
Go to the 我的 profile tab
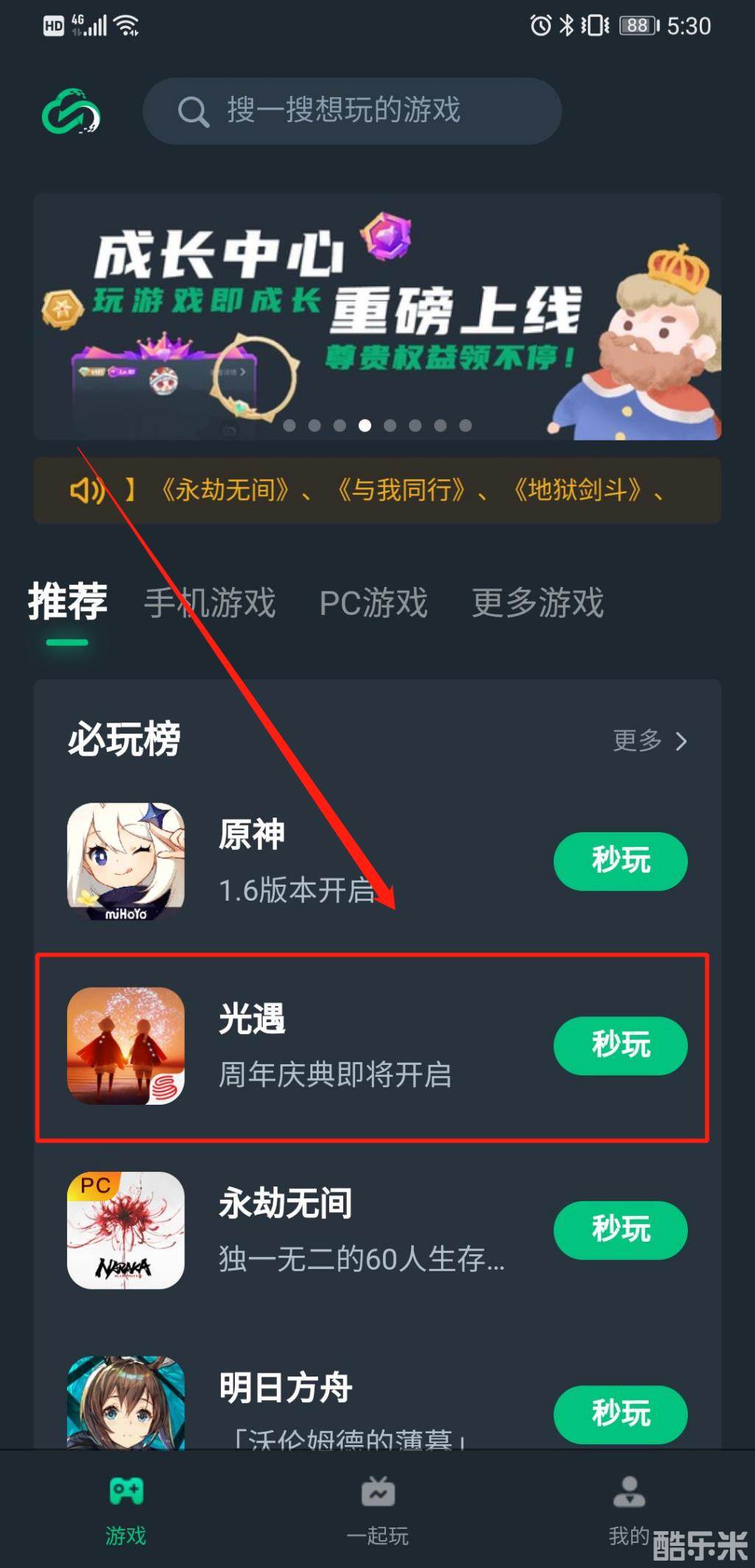[628, 1510]
